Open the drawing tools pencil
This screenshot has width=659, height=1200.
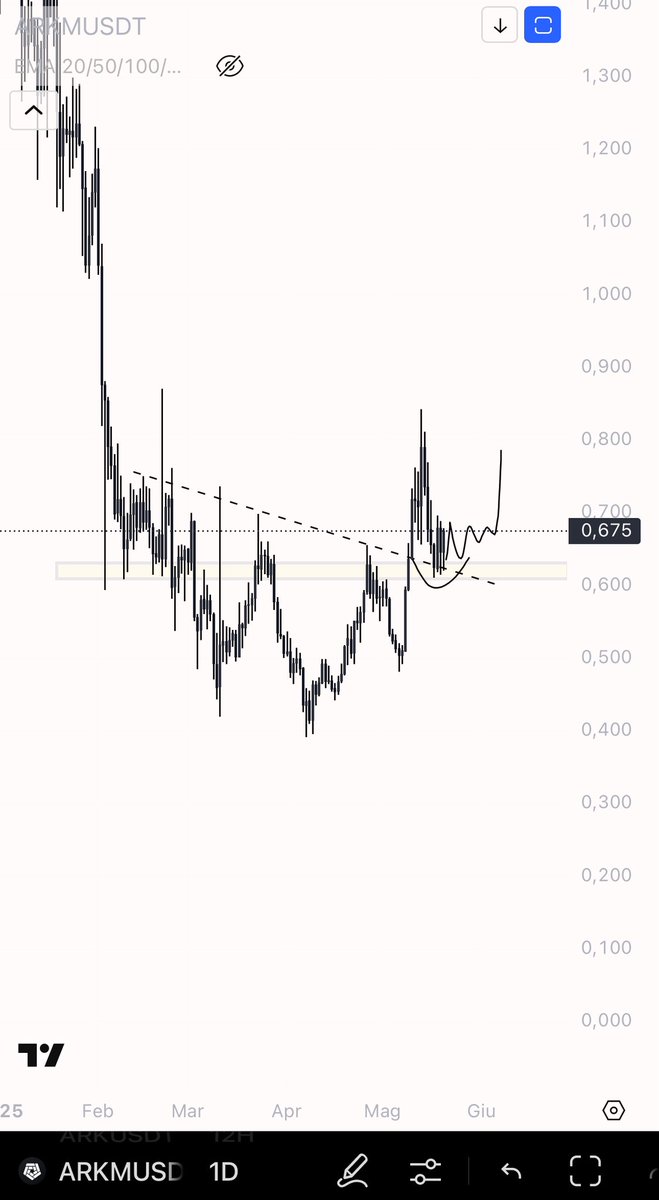(353, 1170)
